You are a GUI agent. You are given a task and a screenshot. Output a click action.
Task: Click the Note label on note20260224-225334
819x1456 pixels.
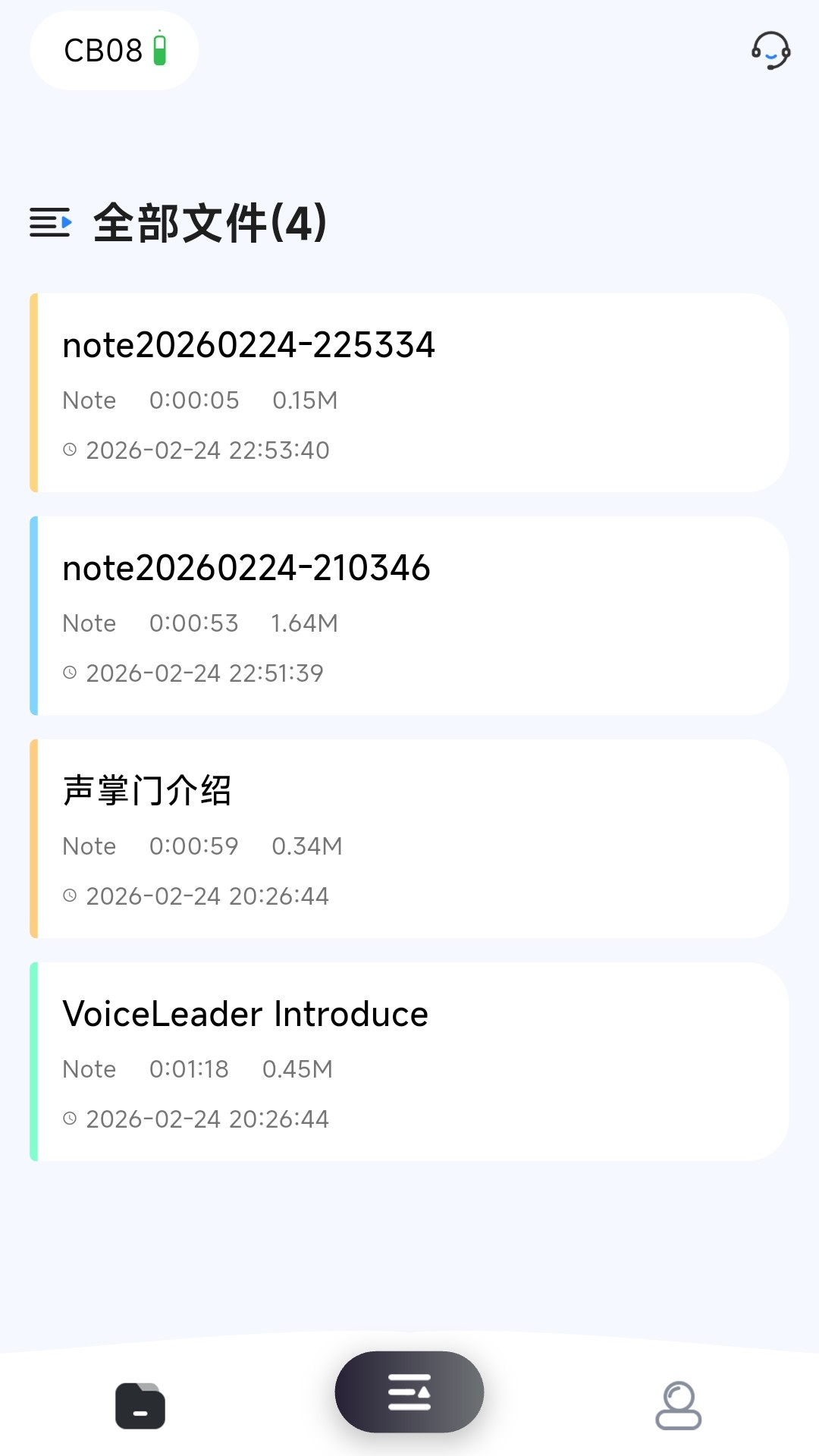(x=89, y=400)
